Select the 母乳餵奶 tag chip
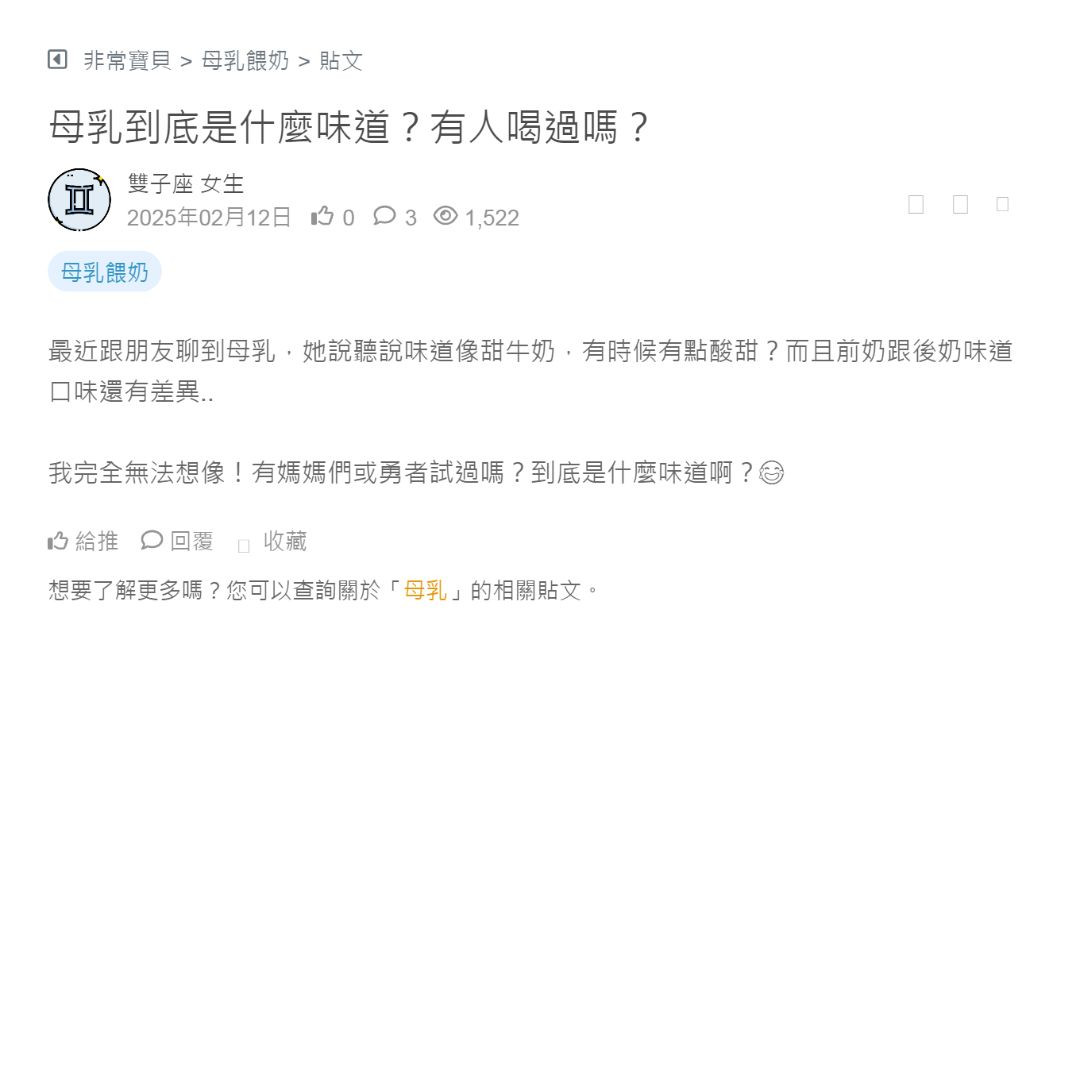The height and width of the screenshot is (1080, 1080). coord(105,272)
